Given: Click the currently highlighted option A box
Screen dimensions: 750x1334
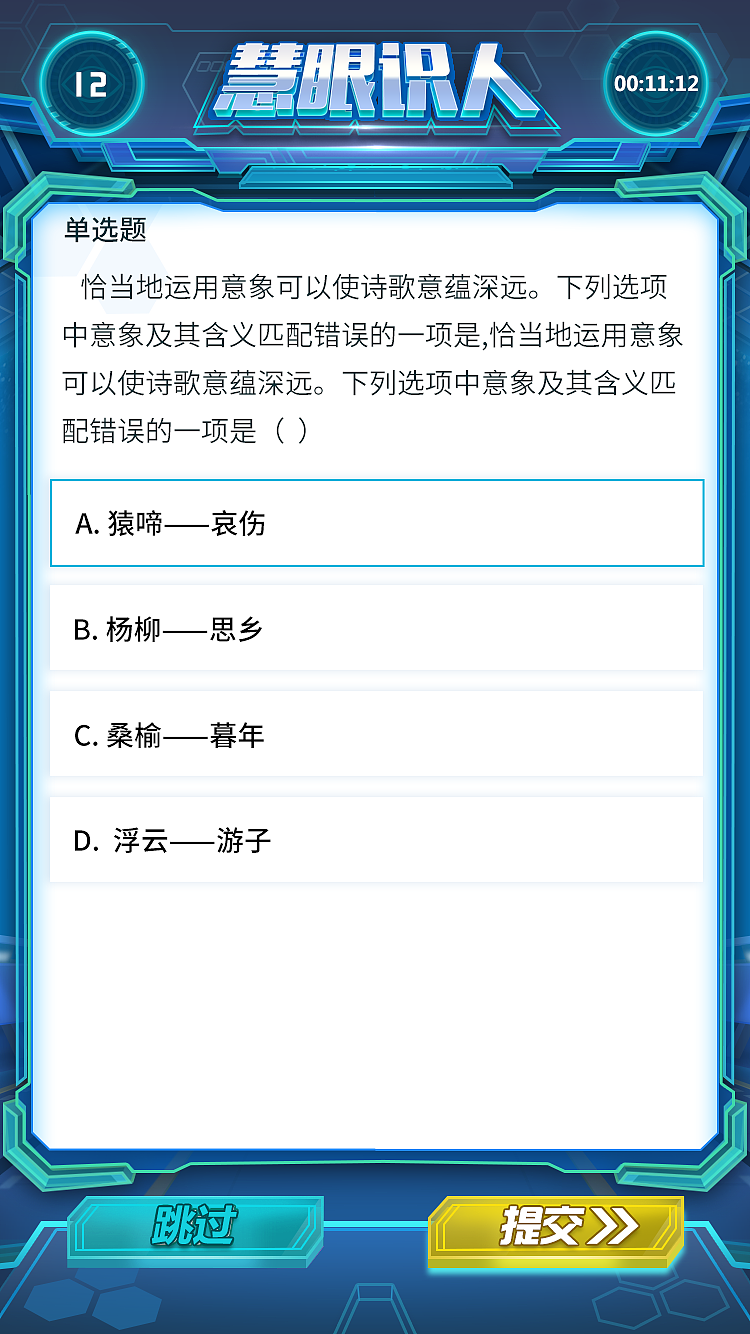Looking at the screenshot, I should pos(375,524).
